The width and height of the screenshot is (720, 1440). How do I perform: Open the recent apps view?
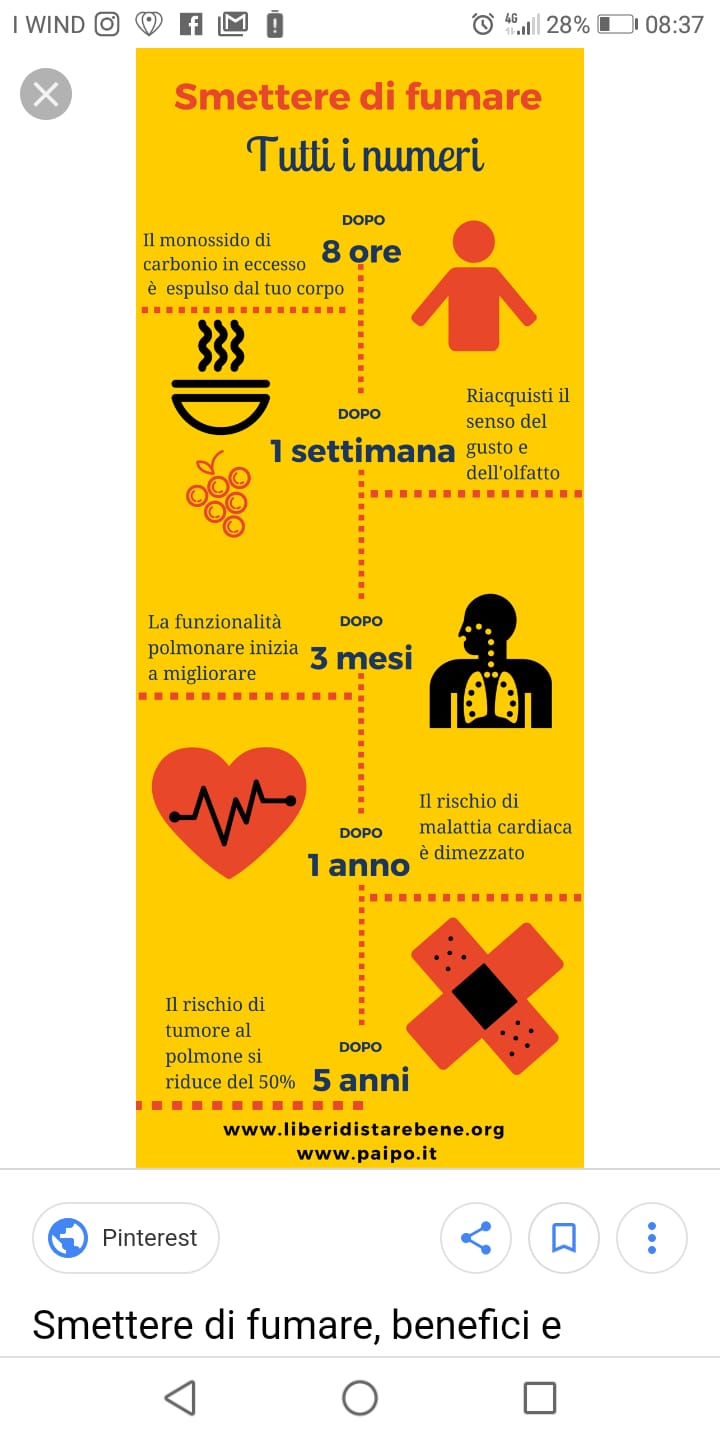540,1397
